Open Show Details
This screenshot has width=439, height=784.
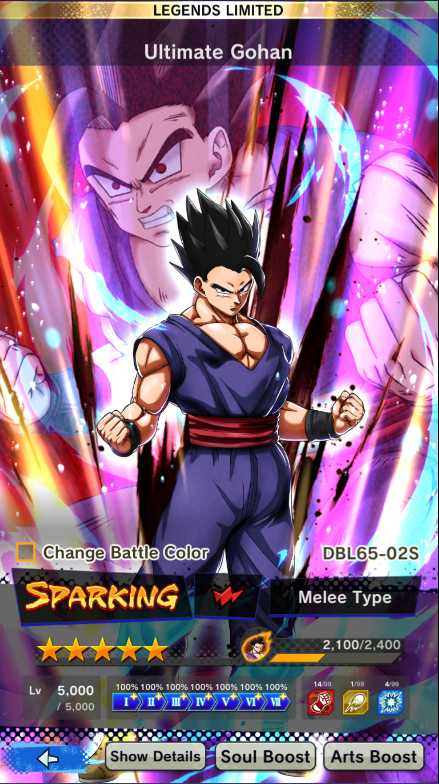pos(155,756)
